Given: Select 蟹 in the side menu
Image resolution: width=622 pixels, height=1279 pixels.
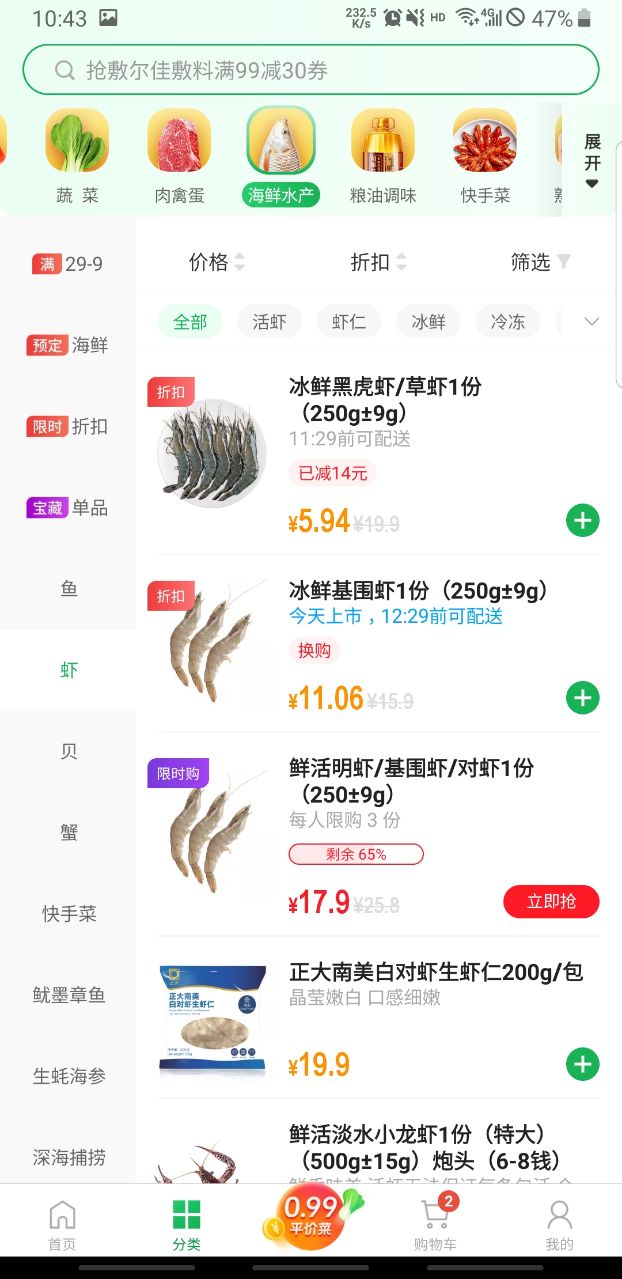Looking at the screenshot, I should tap(68, 832).
